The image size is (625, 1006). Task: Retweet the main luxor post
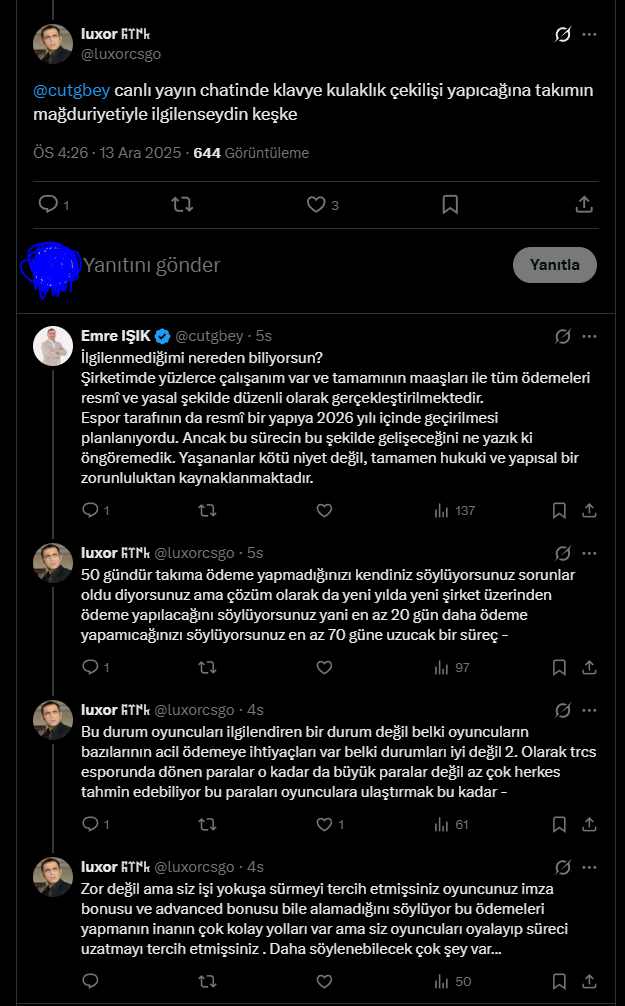(182, 204)
